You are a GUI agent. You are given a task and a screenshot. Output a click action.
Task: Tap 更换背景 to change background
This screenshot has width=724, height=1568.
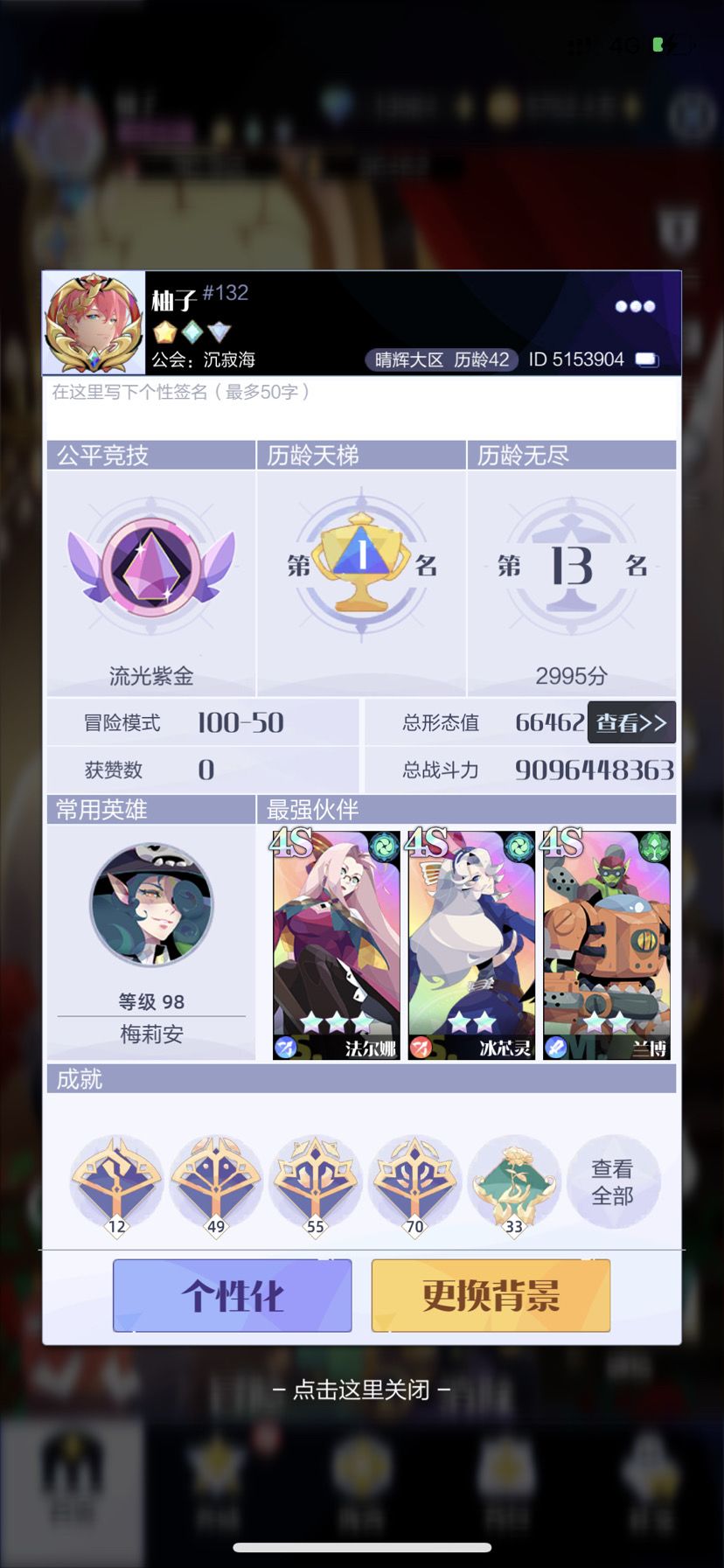point(491,1295)
